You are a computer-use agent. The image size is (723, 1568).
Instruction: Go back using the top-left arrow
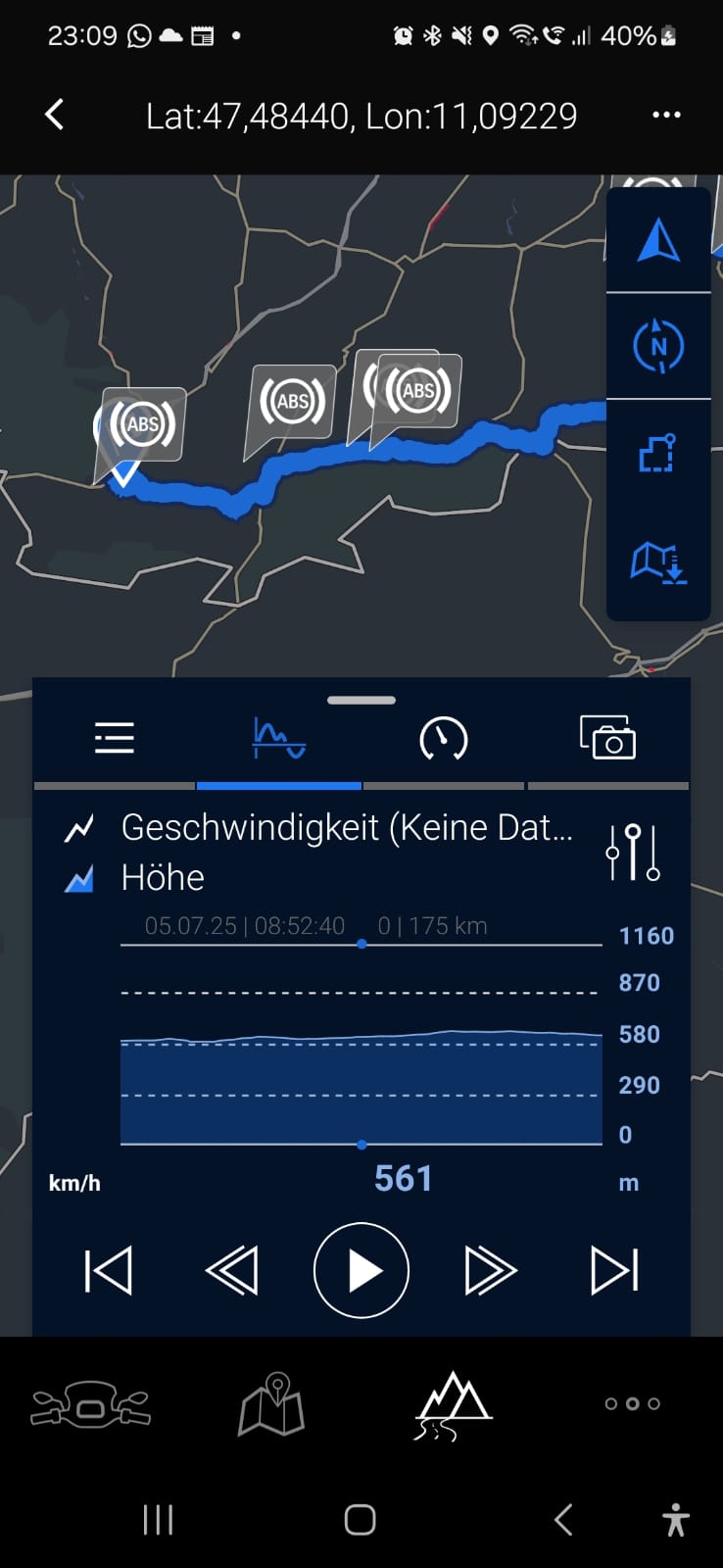pyautogui.click(x=55, y=115)
